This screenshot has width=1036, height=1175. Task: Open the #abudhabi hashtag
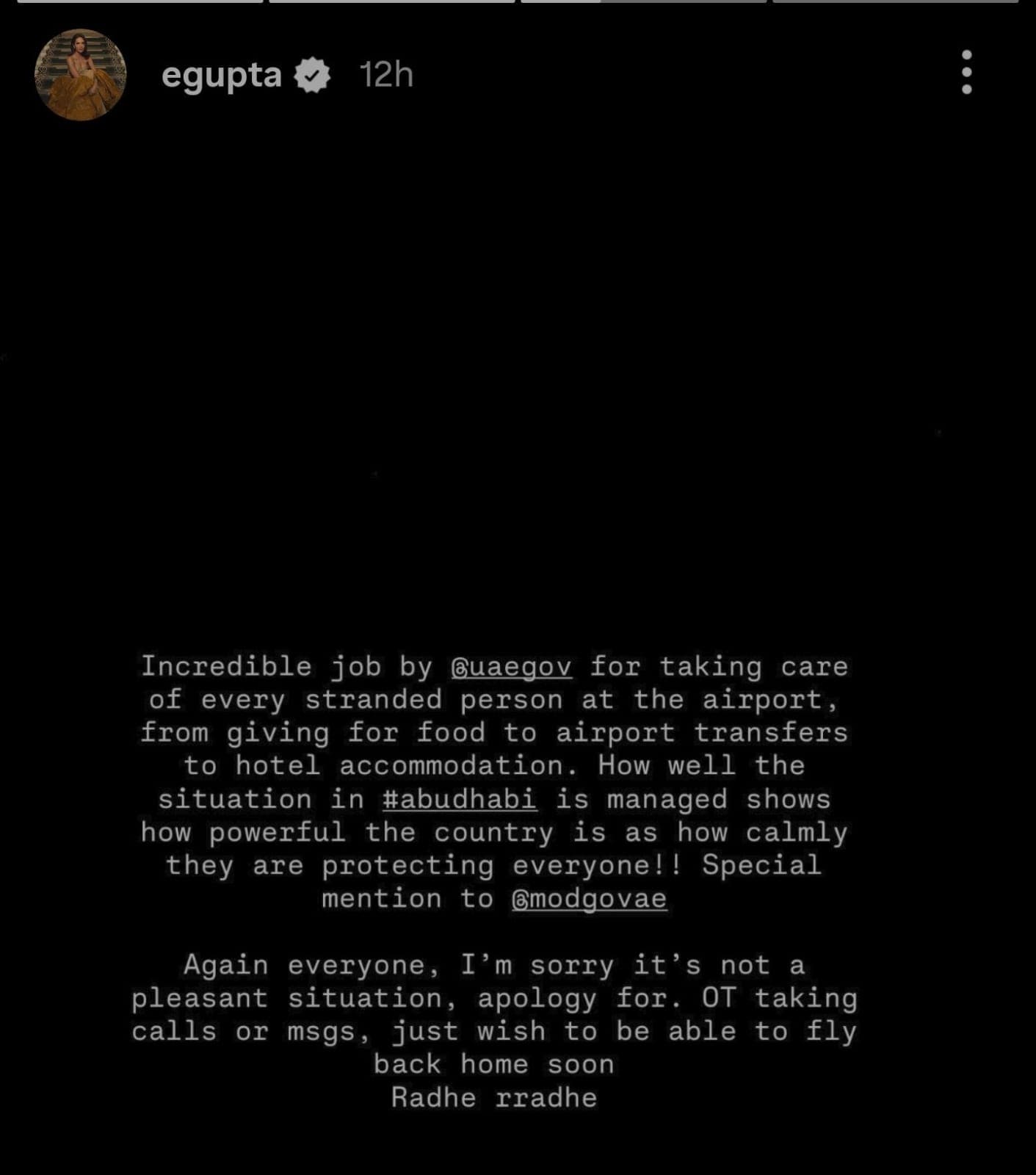click(460, 799)
